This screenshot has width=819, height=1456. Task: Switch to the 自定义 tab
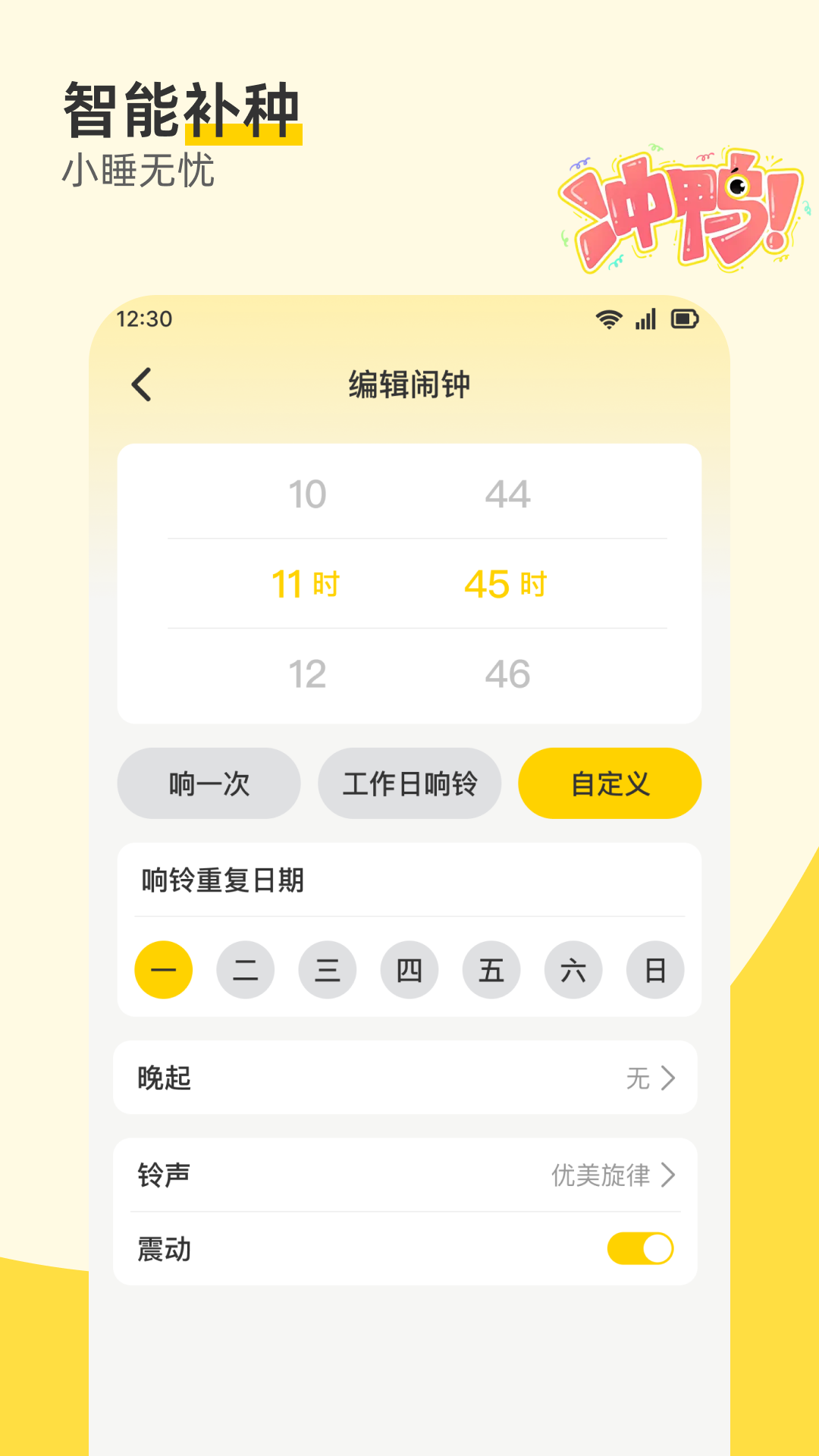pyautogui.click(x=610, y=783)
